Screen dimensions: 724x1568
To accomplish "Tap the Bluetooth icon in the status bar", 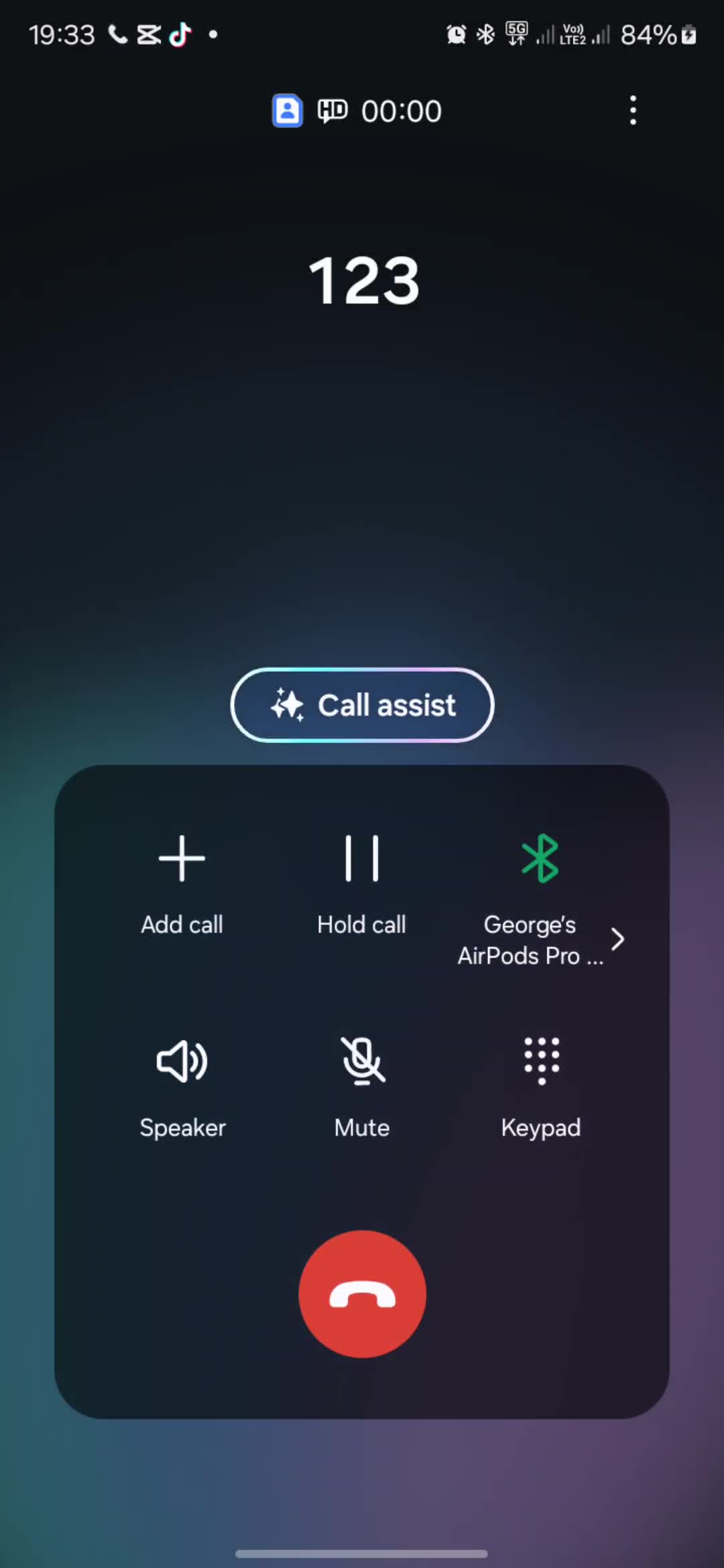I will tap(484, 34).
